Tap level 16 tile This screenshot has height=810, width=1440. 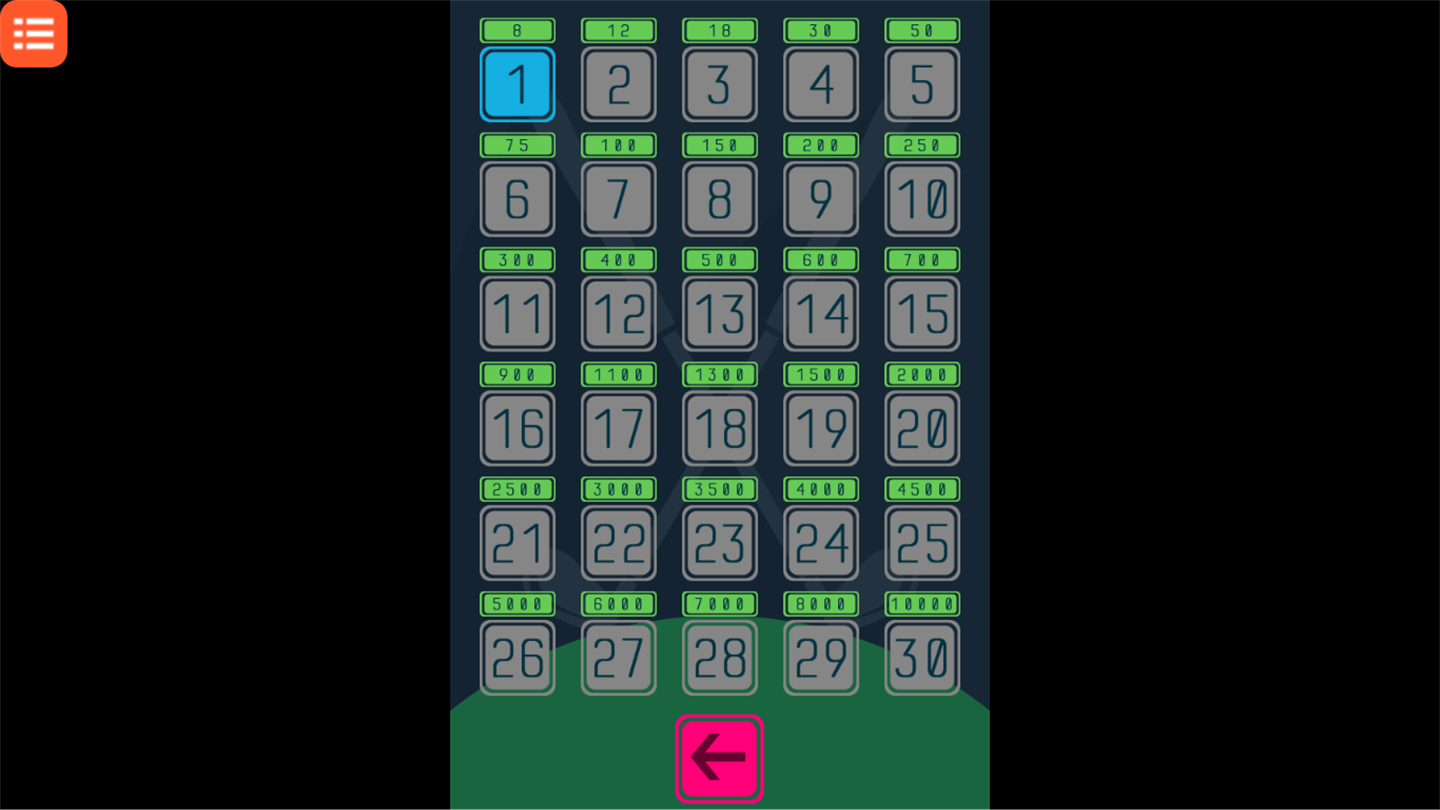[517, 429]
